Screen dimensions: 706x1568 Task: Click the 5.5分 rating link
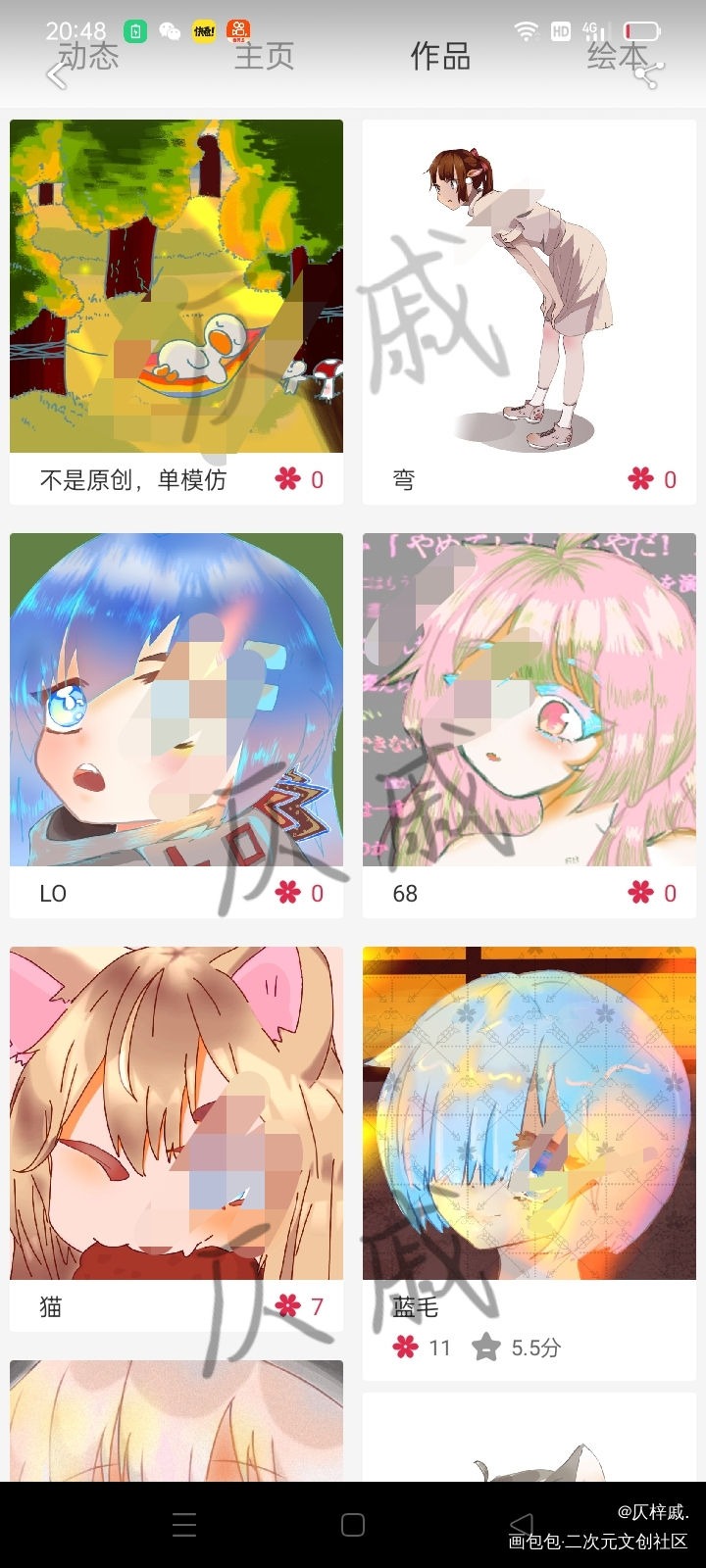pos(535,1347)
